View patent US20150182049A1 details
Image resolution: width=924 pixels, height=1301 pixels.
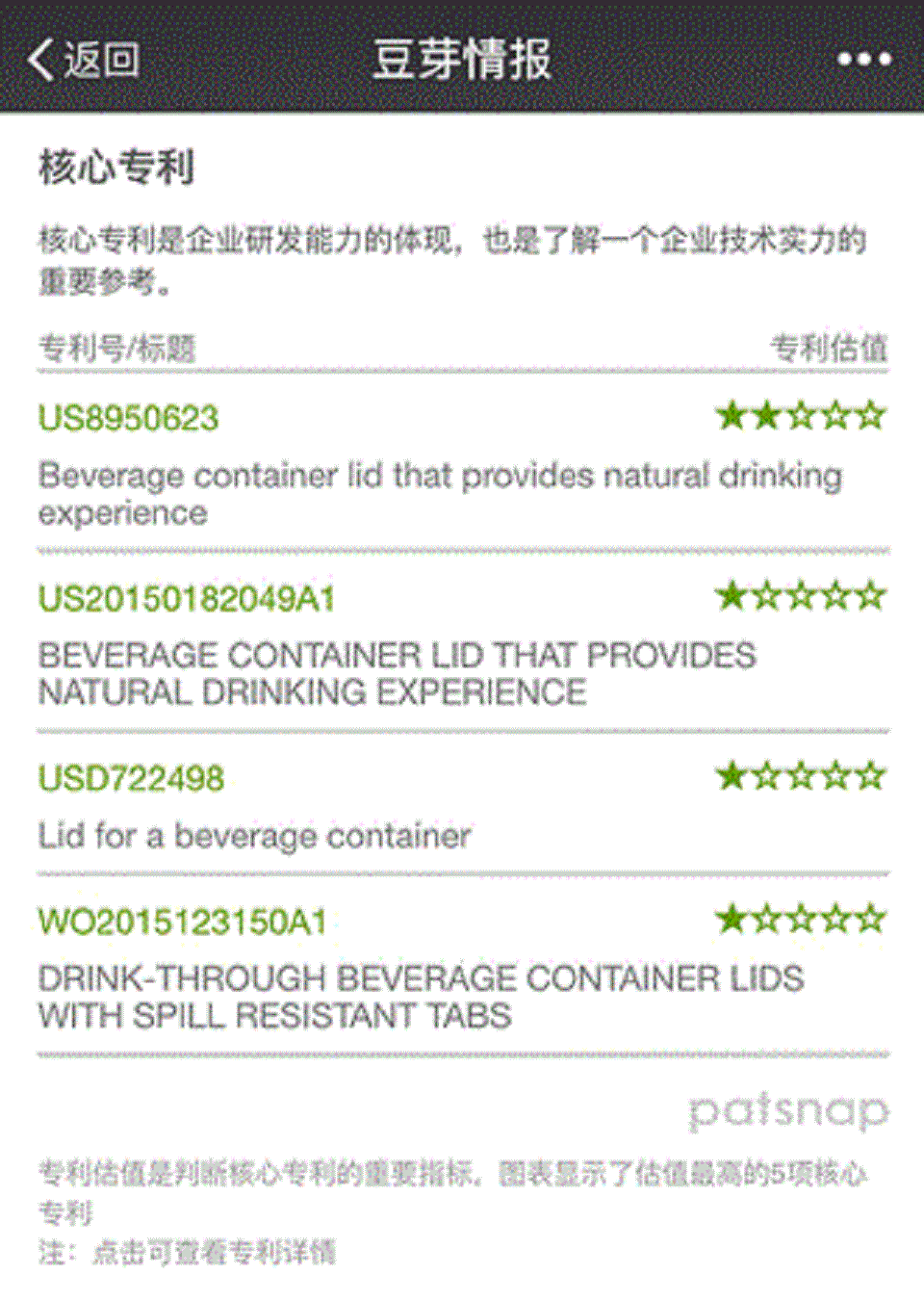click(187, 599)
